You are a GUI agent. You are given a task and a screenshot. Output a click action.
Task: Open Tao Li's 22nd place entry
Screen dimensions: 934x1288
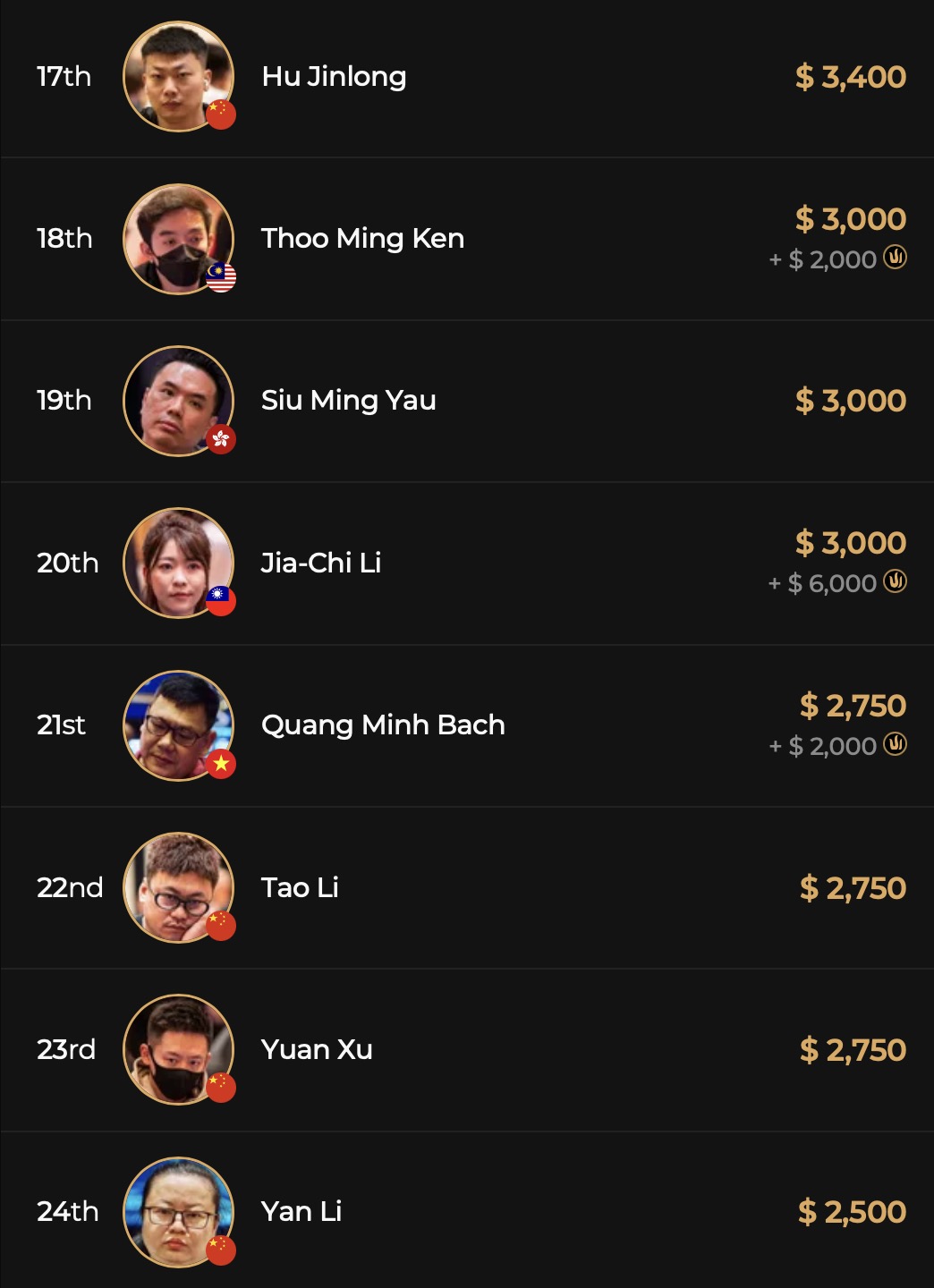click(x=300, y=887)
